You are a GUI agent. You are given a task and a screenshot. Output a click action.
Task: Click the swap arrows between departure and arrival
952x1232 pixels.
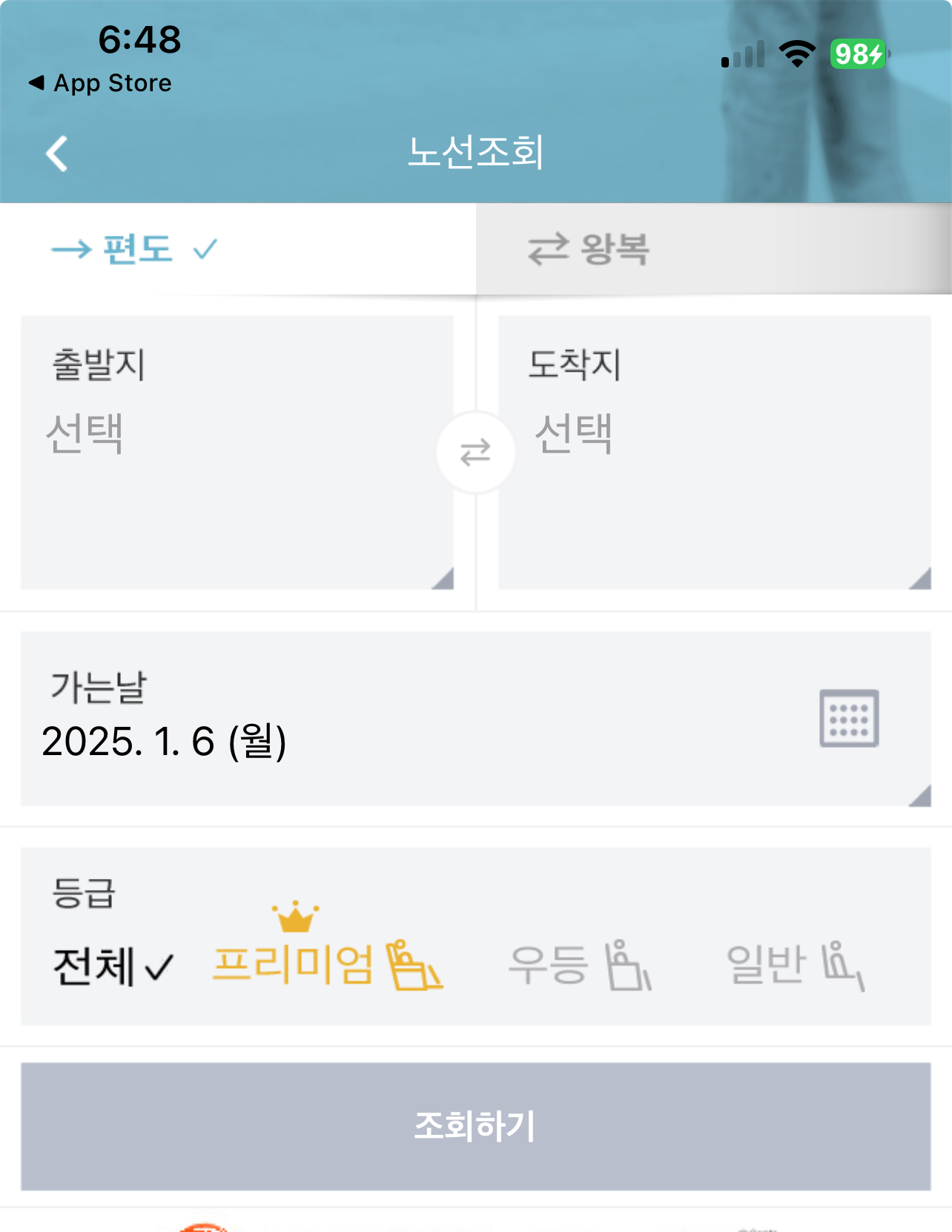point(476,453)
